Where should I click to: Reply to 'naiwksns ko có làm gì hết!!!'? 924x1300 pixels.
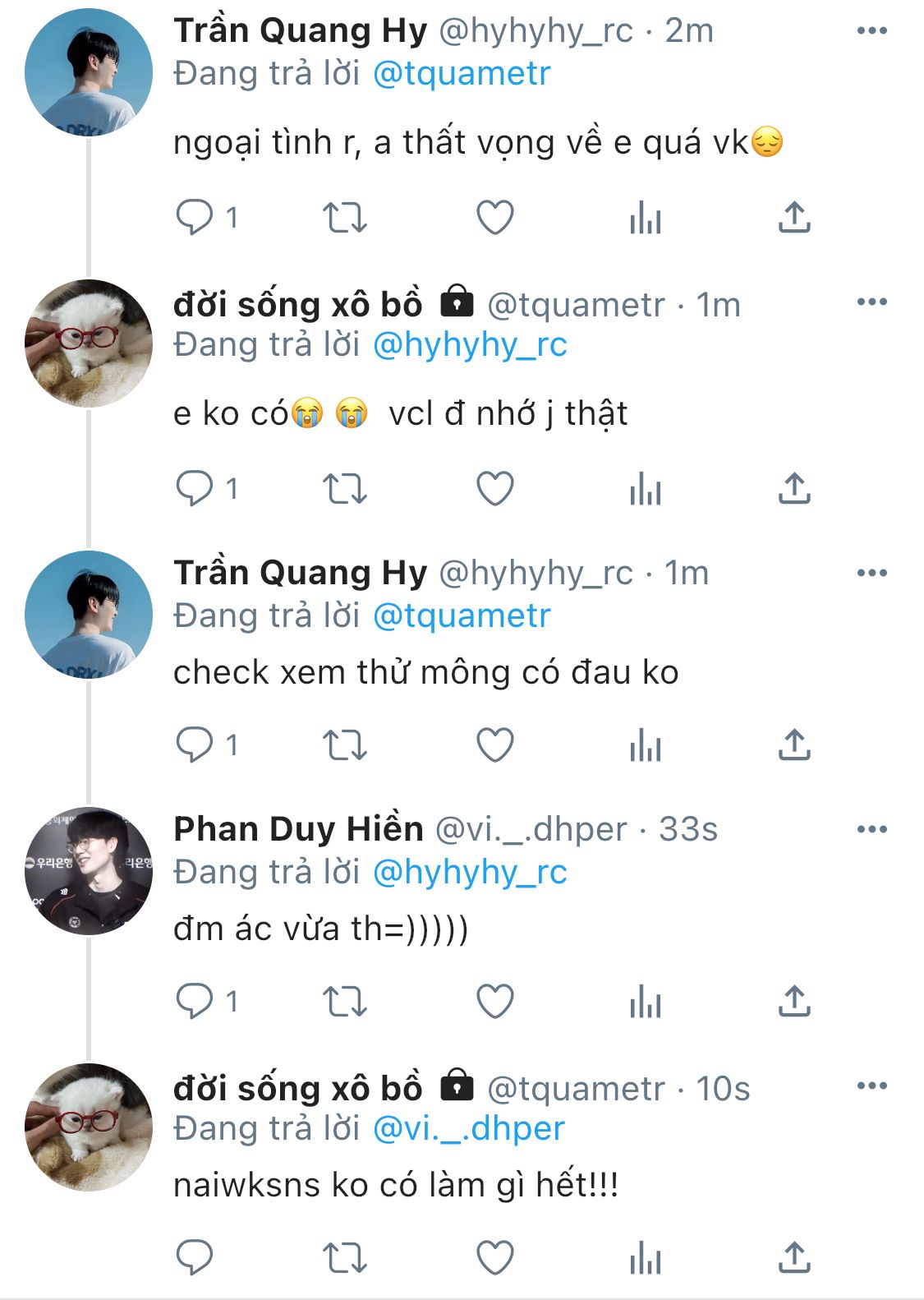(195, 1257)
